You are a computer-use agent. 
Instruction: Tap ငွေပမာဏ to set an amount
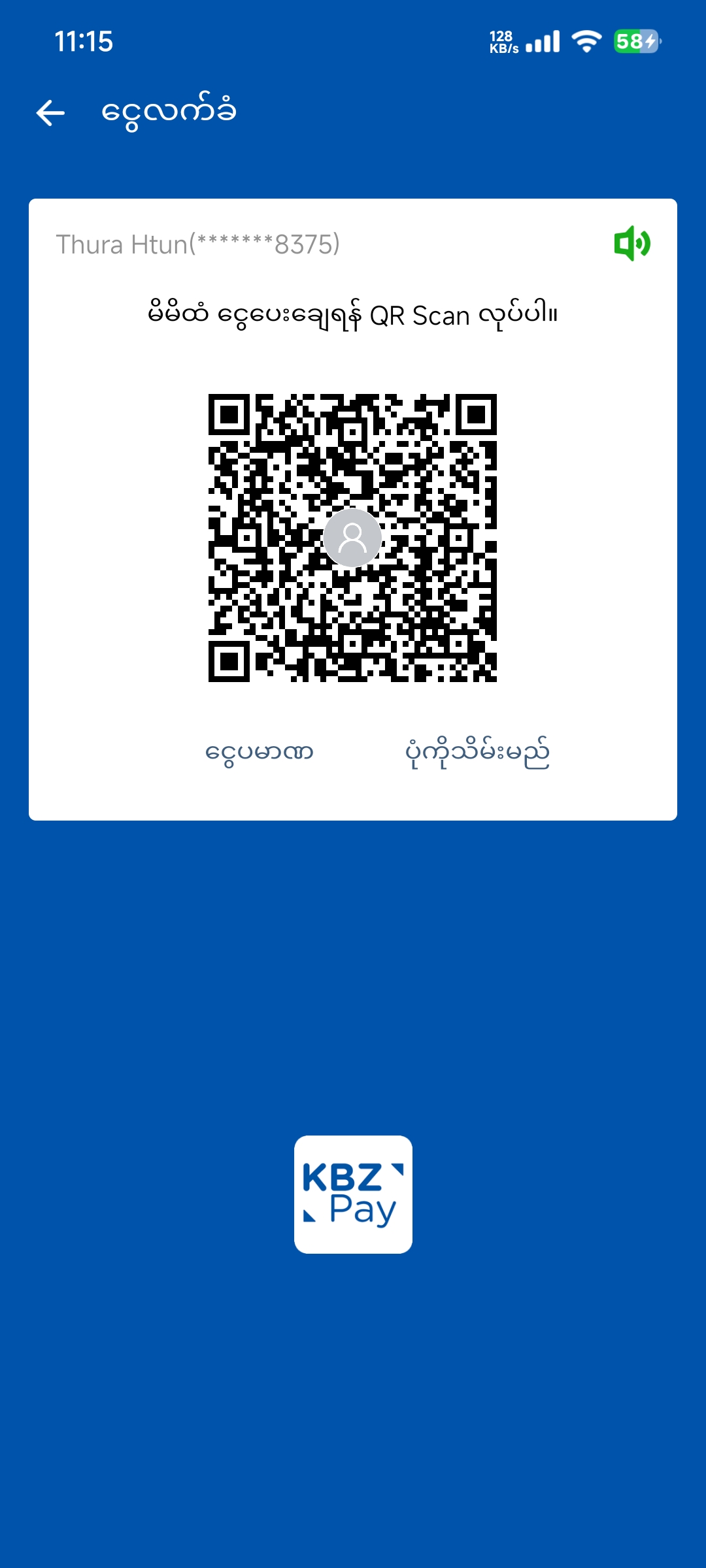[260, 753]
